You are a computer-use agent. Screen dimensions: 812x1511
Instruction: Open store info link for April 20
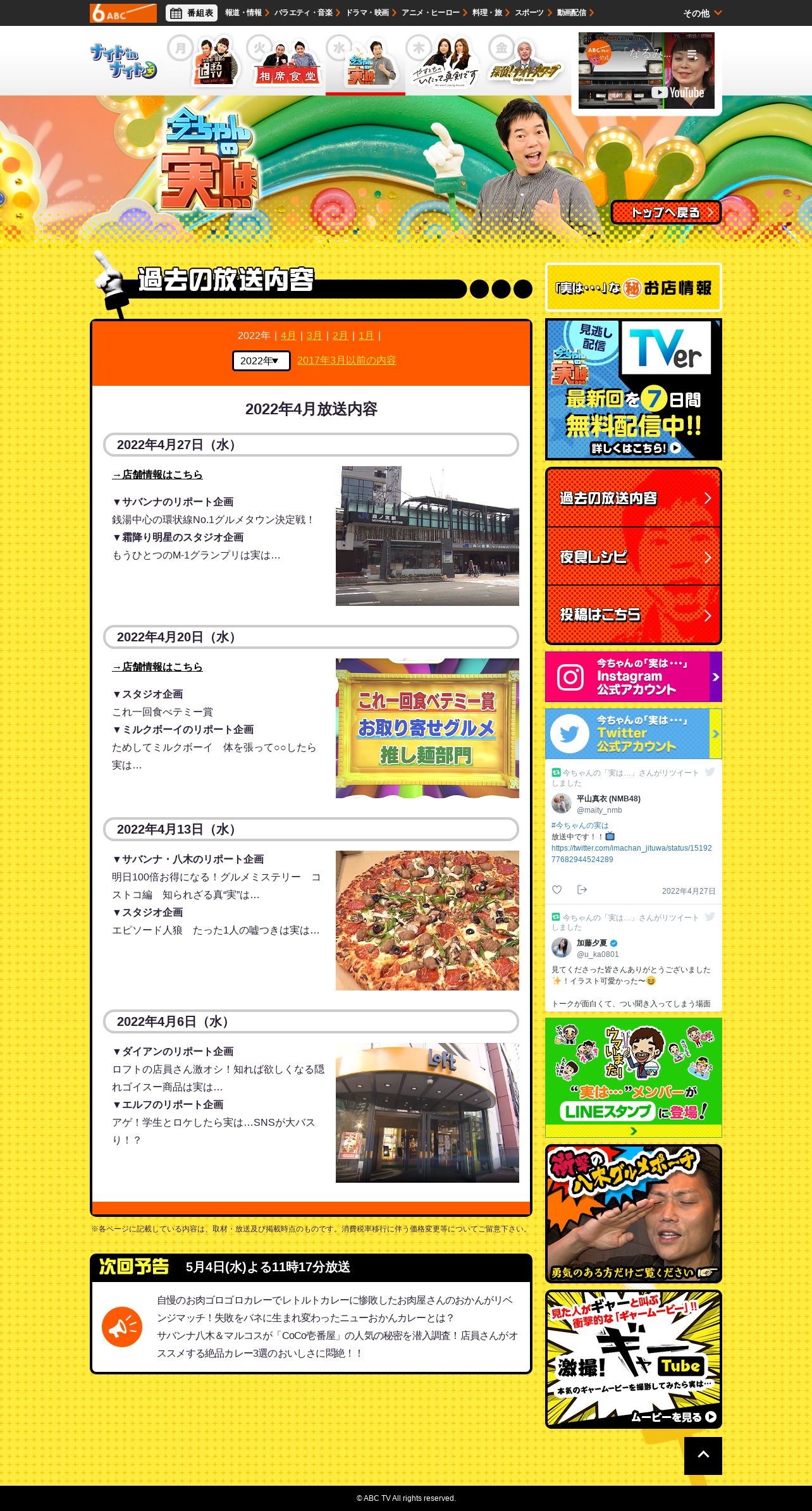[x=157, y=667]
